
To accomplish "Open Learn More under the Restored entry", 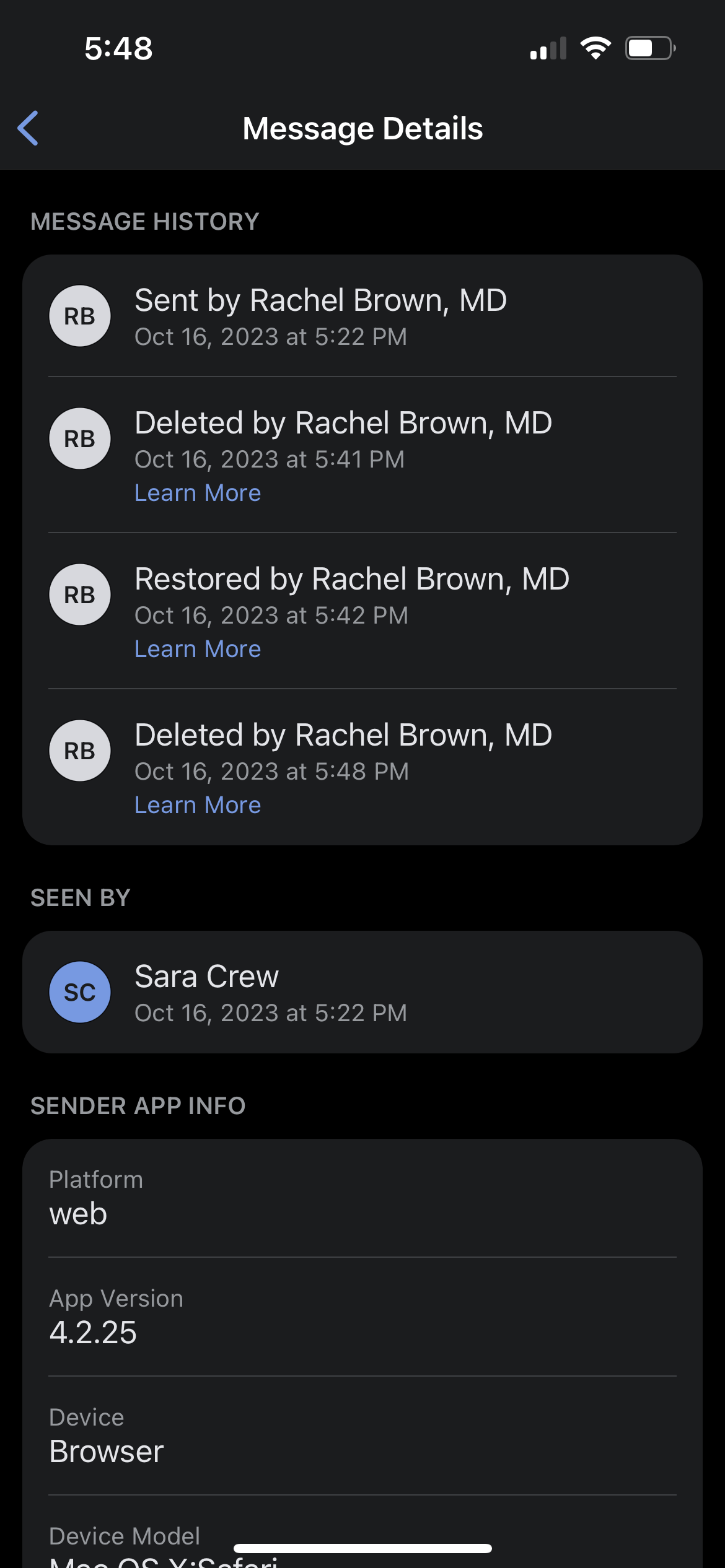I will pyautogui.click(x=198, y=649).
